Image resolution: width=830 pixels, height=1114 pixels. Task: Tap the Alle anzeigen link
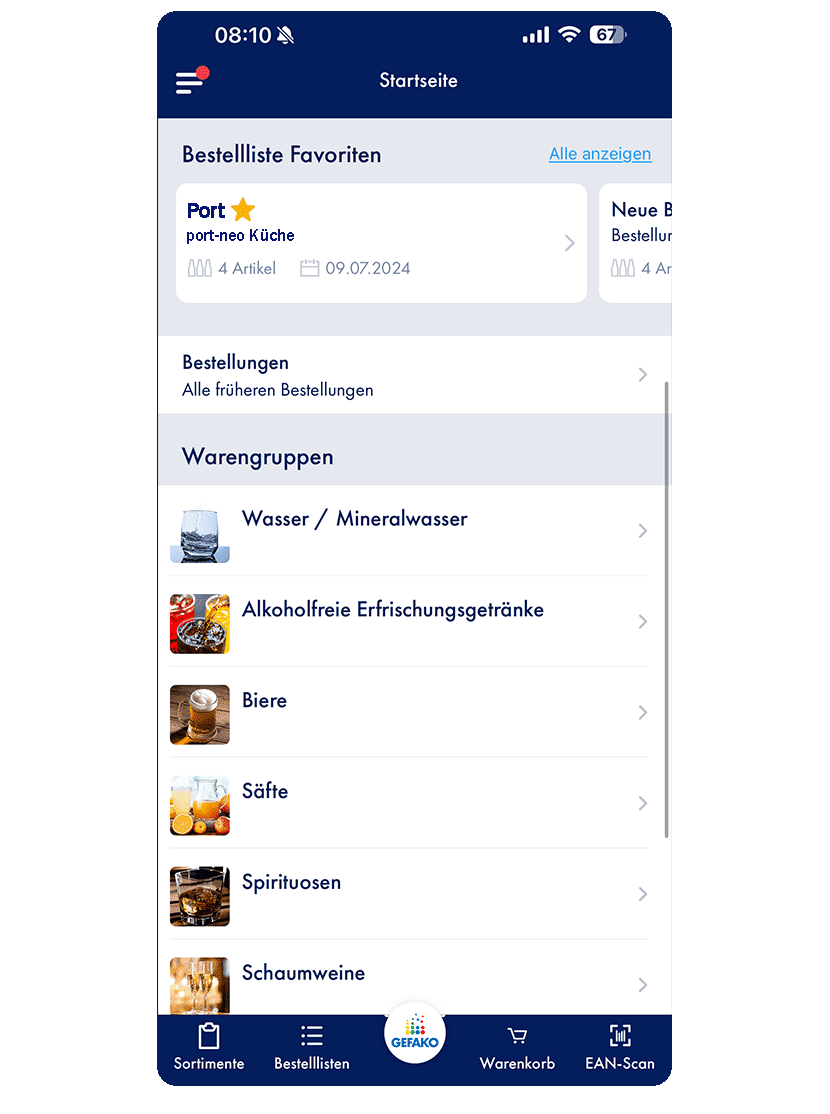[x=599, y=154]
